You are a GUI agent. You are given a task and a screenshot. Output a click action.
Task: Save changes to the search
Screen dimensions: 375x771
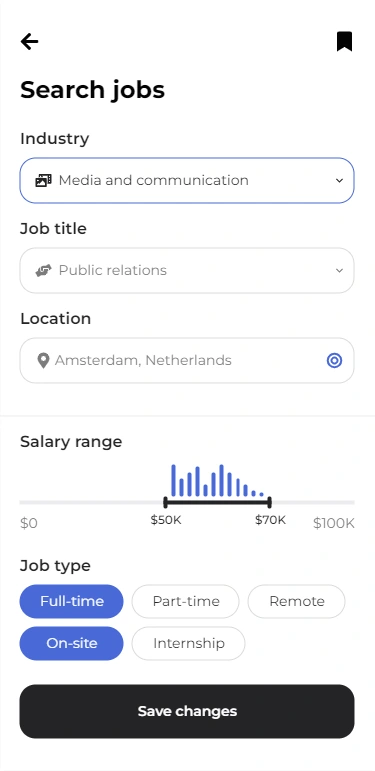click(x=187, y=712)
